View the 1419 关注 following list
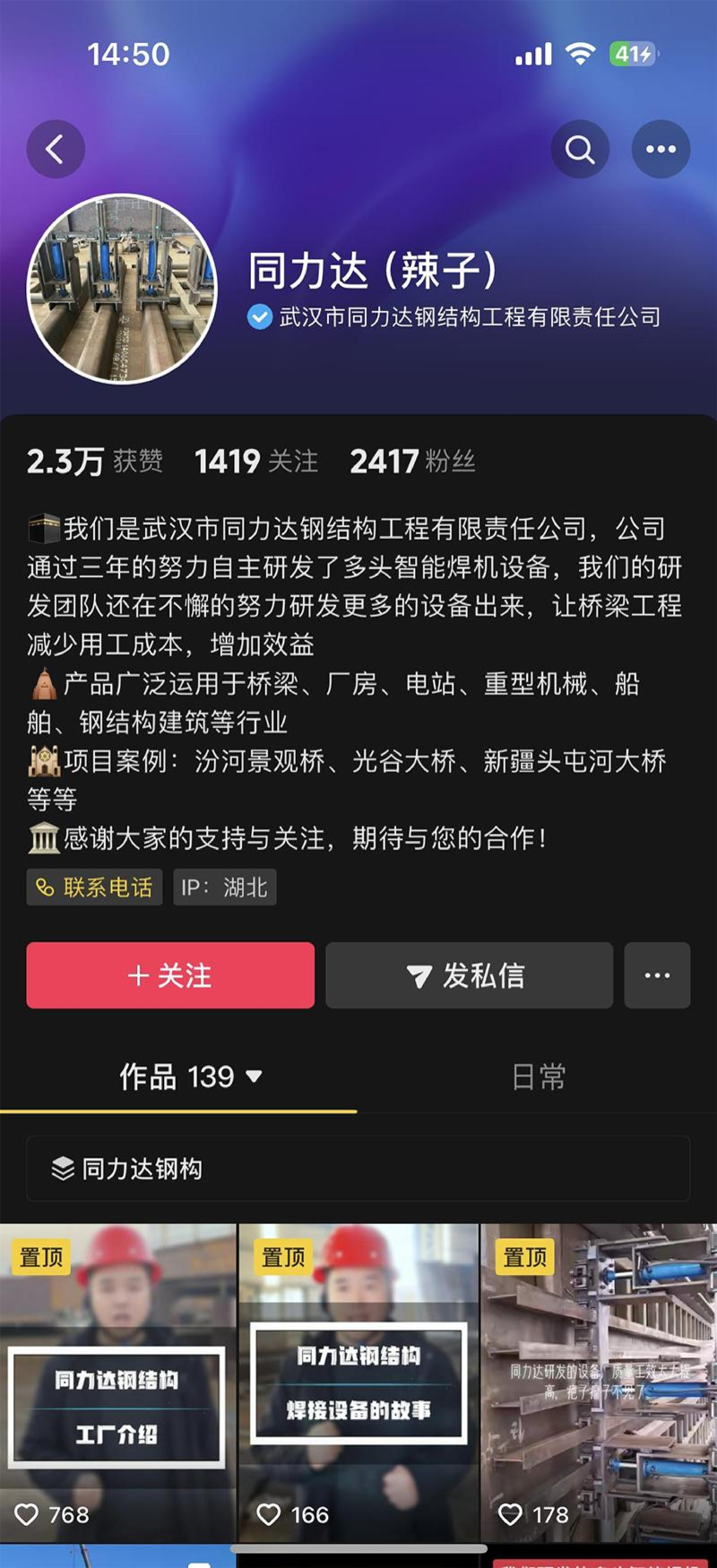Viewport: 717px width, 1568px height. [256, 462]
